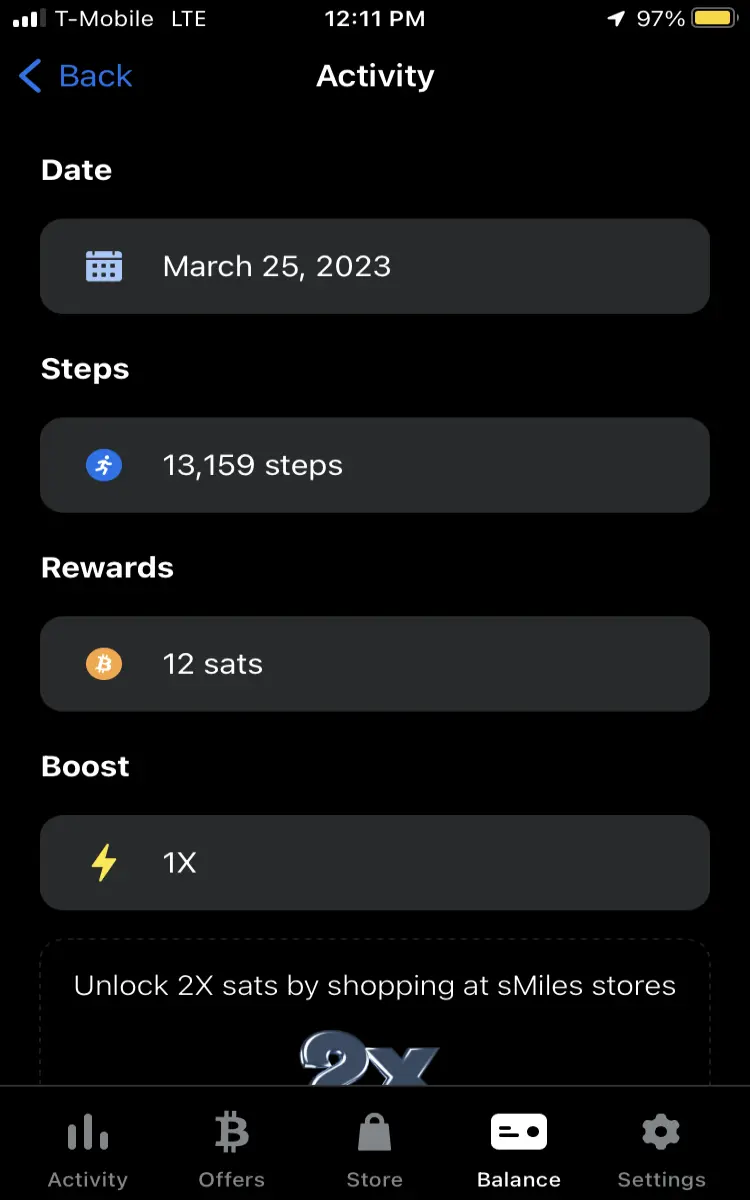Open the Settings tab
Screen dimensions: 750x1200
point(661,1150)
